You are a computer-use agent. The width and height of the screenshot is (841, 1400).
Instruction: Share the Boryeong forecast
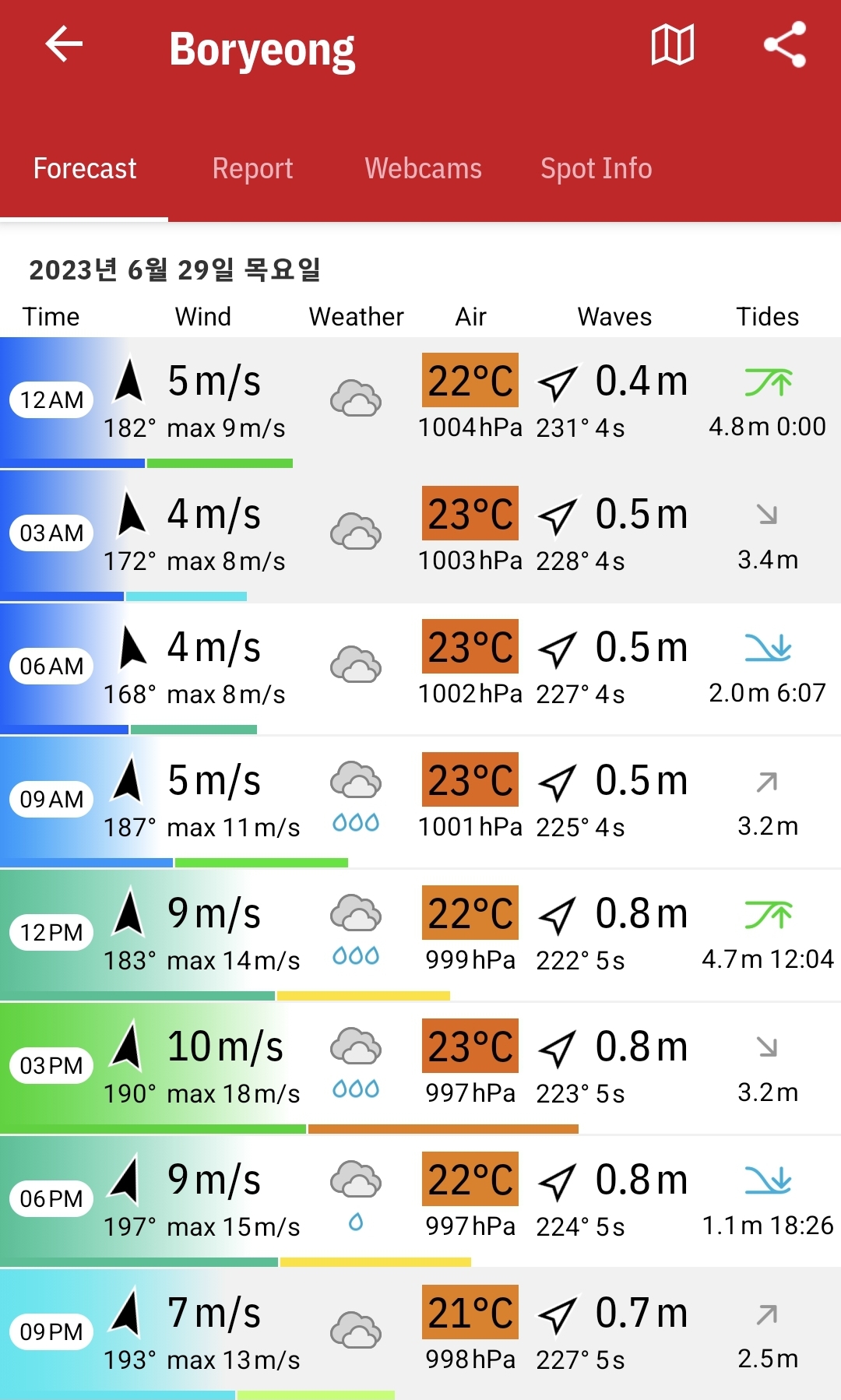coord(784,44)
